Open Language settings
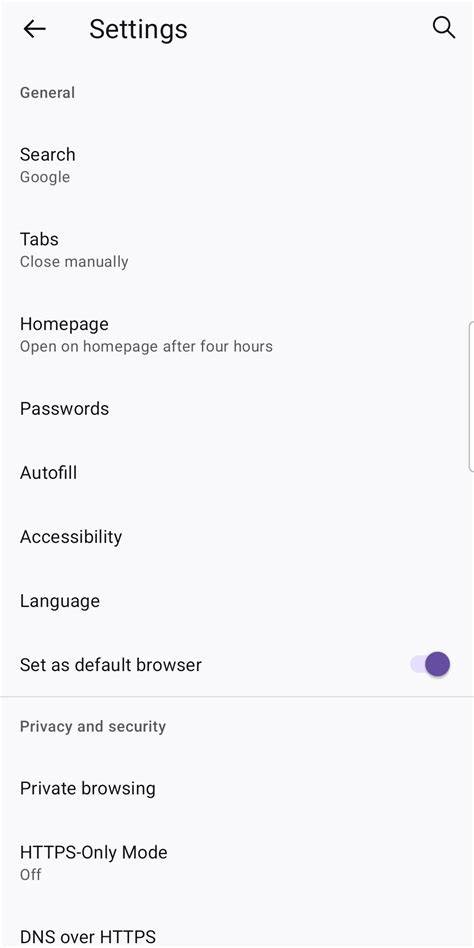The image size is (474, 948). coord(237,601)
